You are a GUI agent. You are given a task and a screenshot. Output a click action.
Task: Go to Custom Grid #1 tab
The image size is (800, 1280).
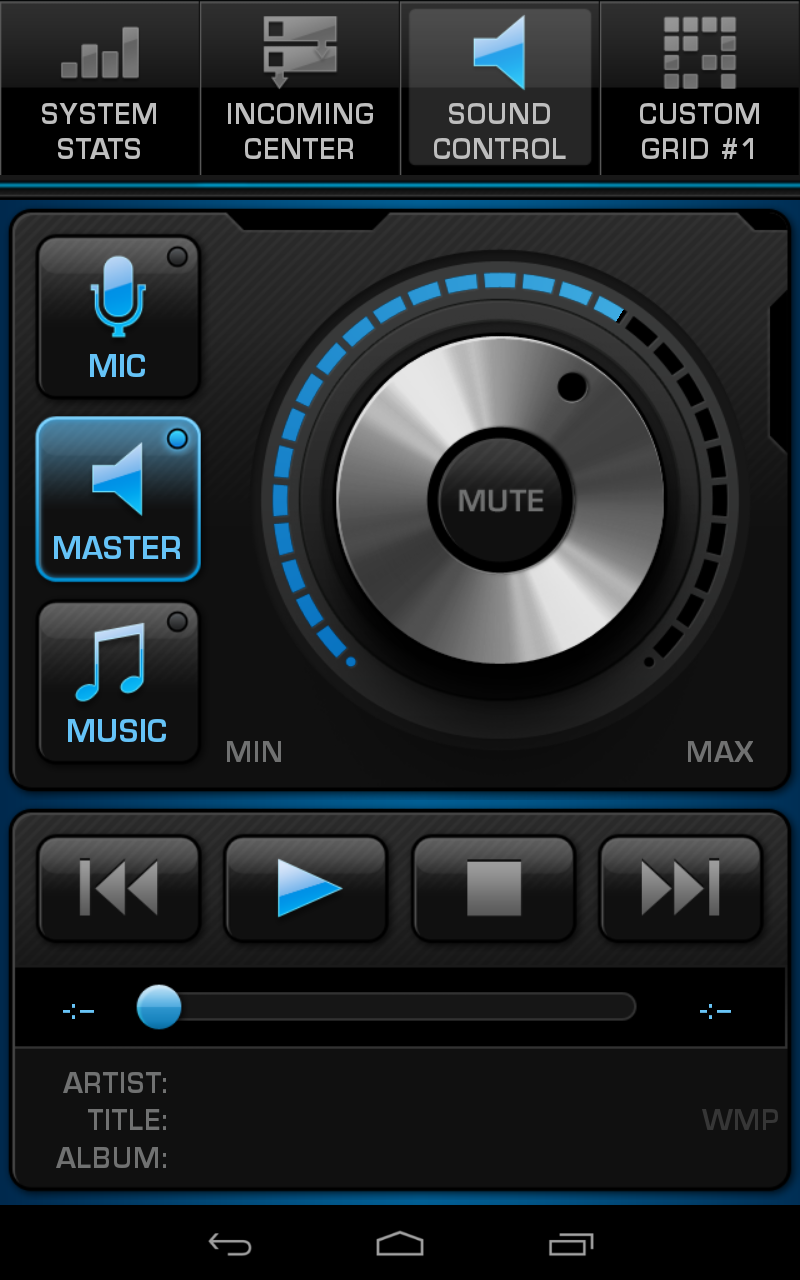pyautogui.click(x=700, y=88)
